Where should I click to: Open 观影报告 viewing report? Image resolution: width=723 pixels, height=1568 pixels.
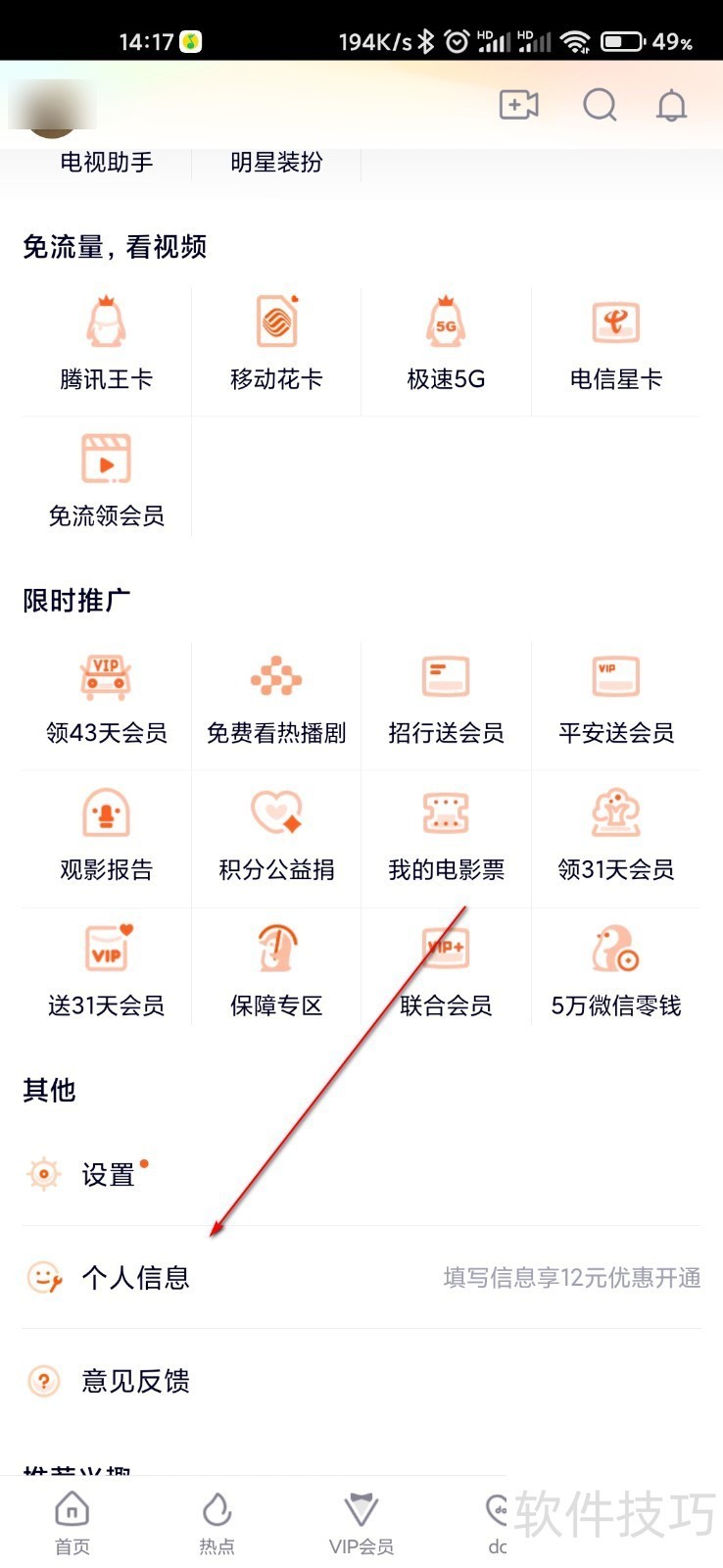(107, 836)
